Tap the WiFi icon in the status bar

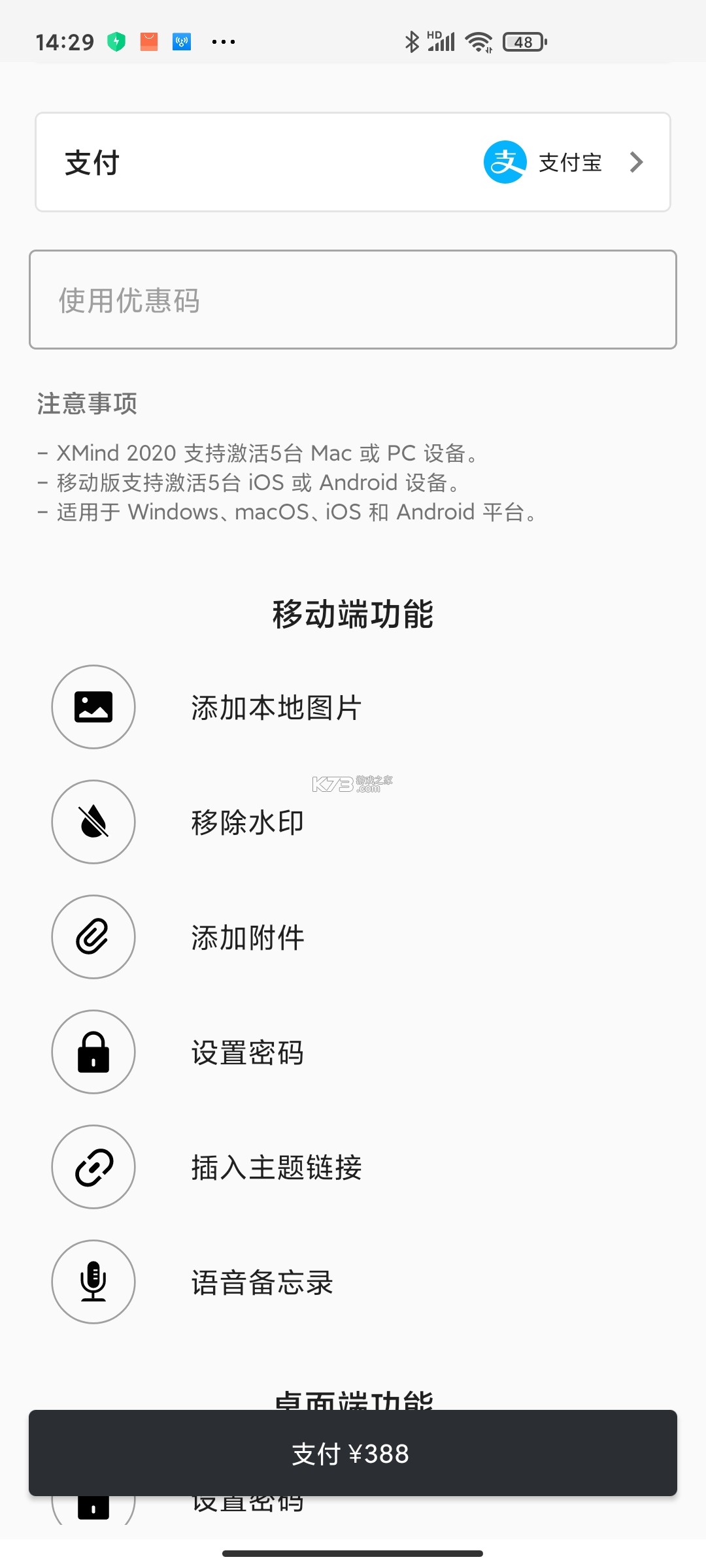[x=479, y=41]
